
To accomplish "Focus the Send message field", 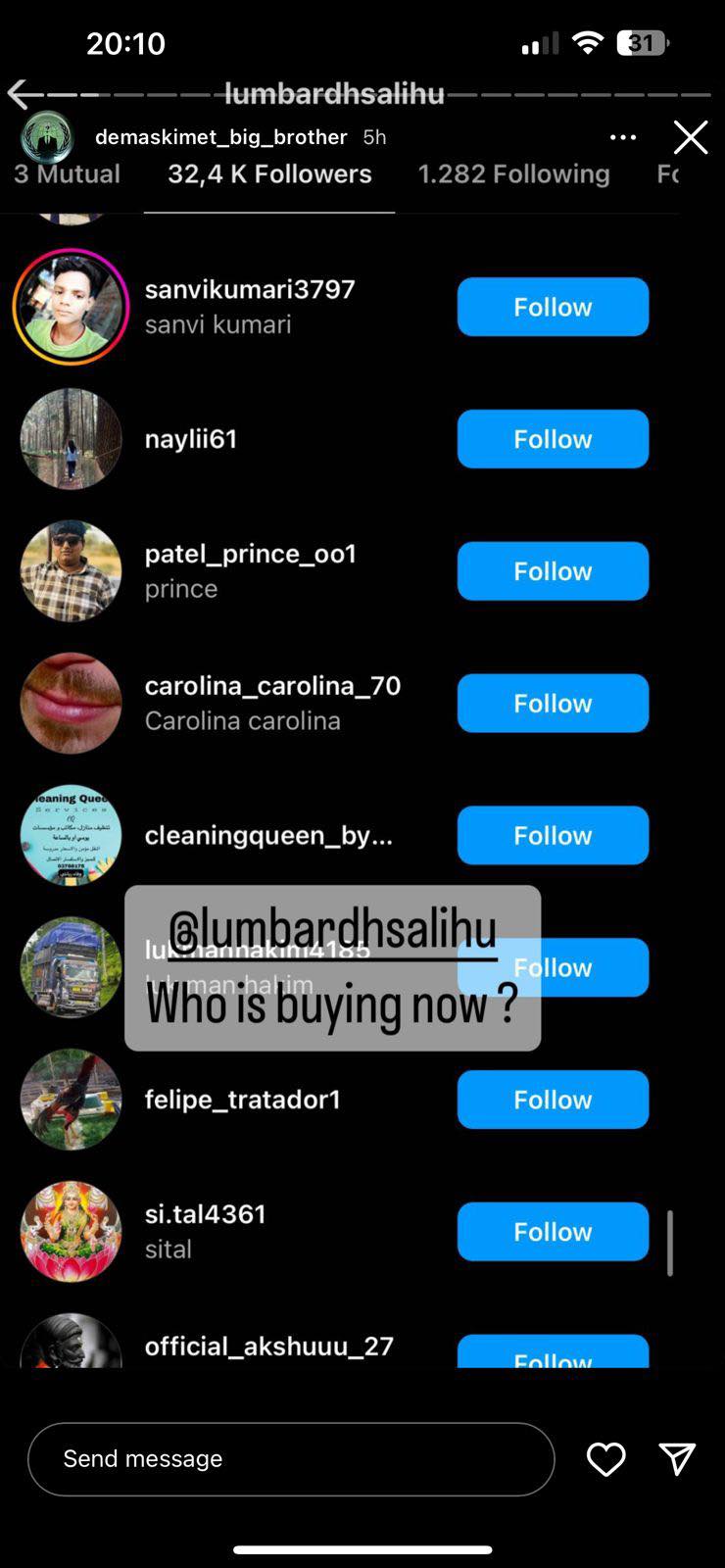I will [290, 1458].
